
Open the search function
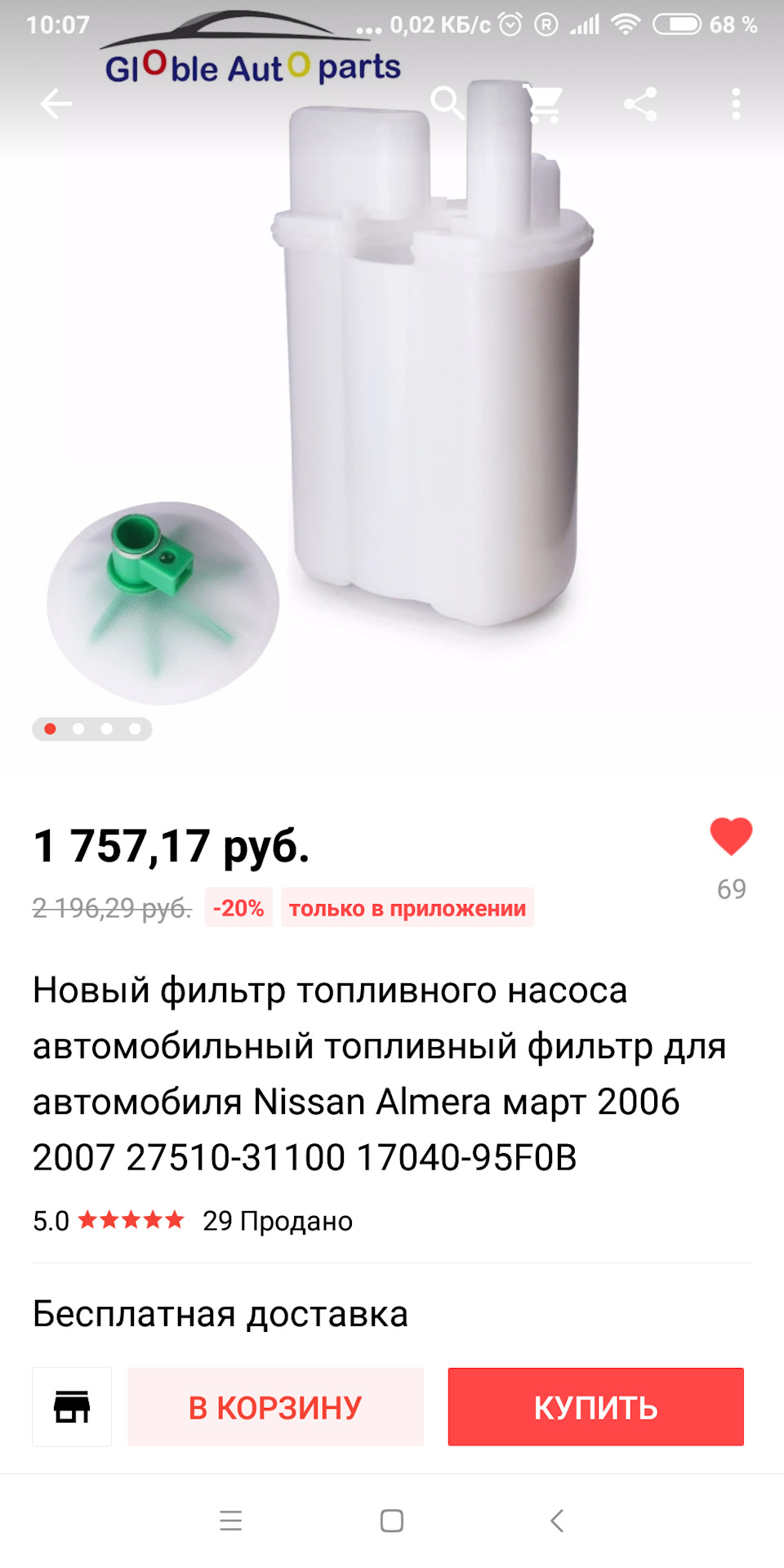448,105
